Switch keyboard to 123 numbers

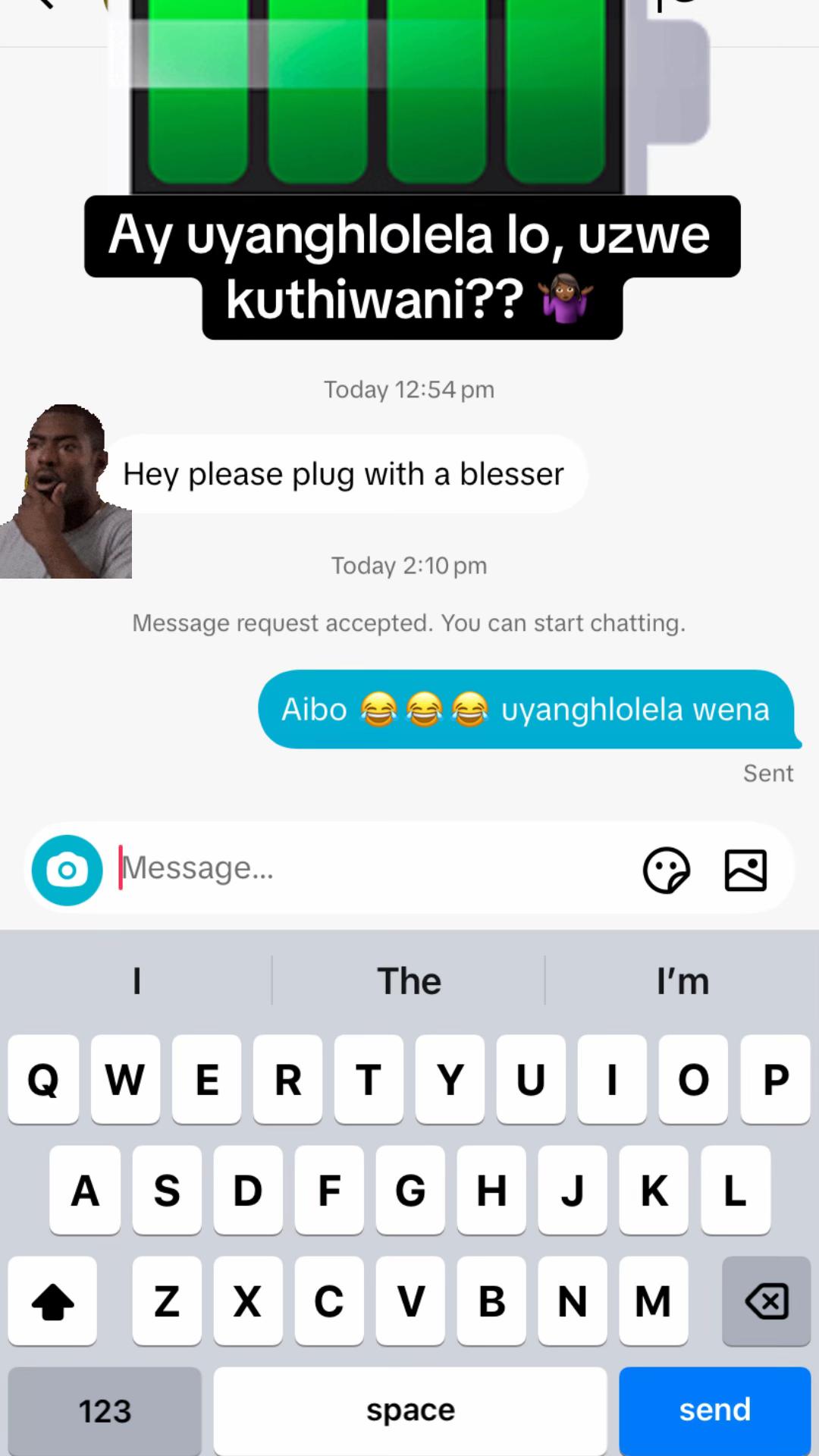point(105,1410)
